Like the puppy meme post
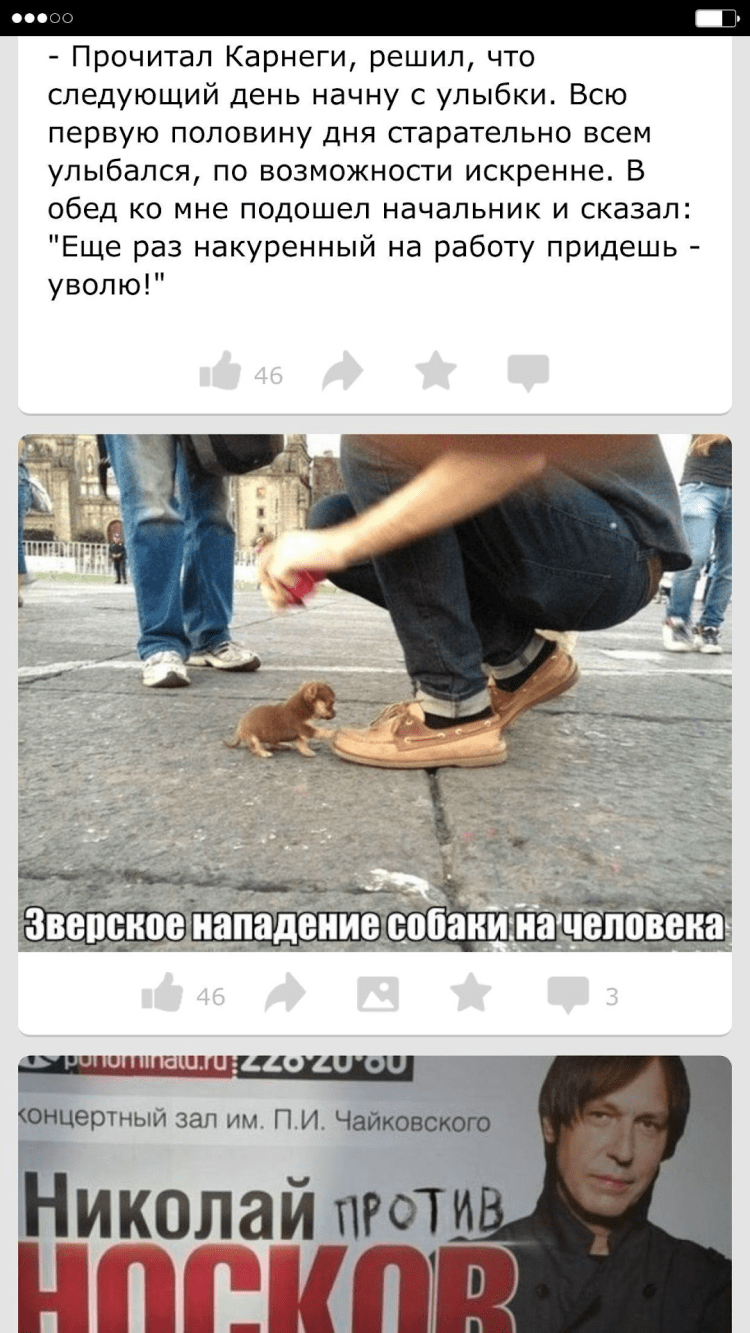Screen dimensions: 750x1333 click(x=163, y=992)
